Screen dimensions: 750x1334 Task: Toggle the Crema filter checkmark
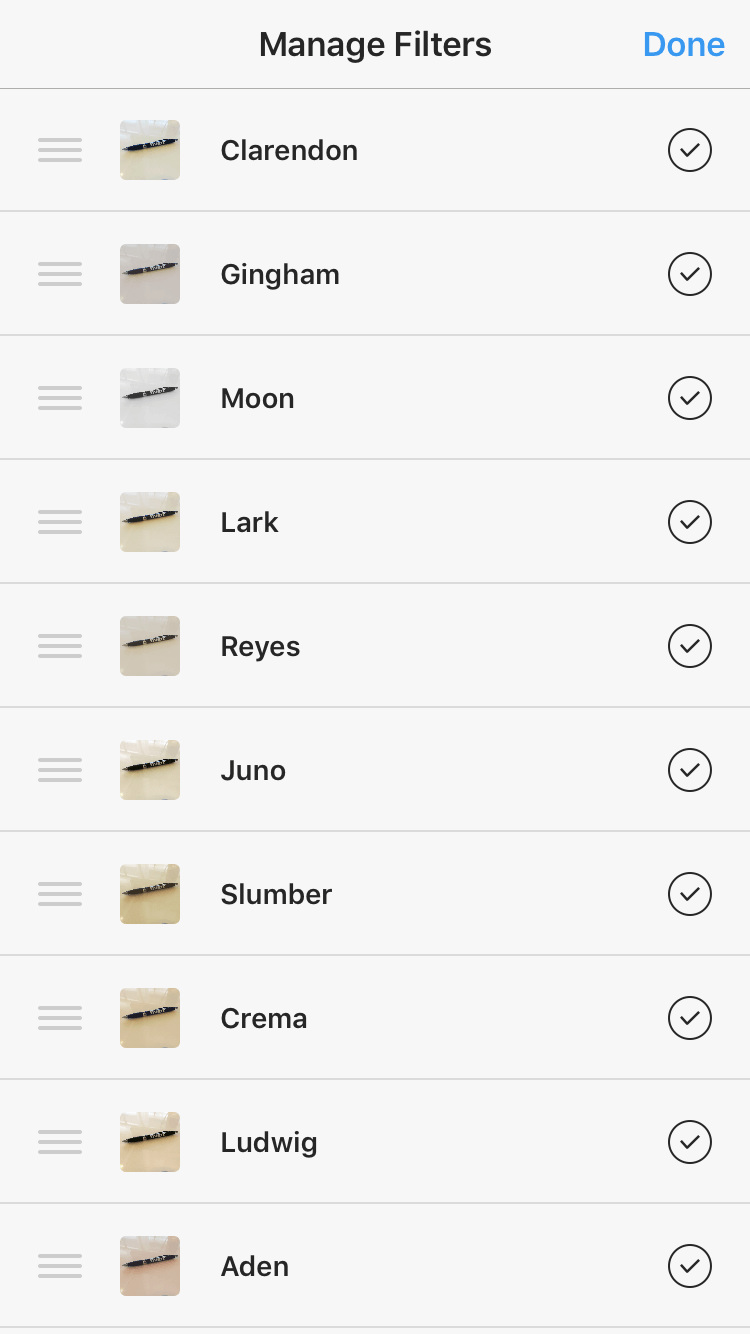click(689, 1019)
